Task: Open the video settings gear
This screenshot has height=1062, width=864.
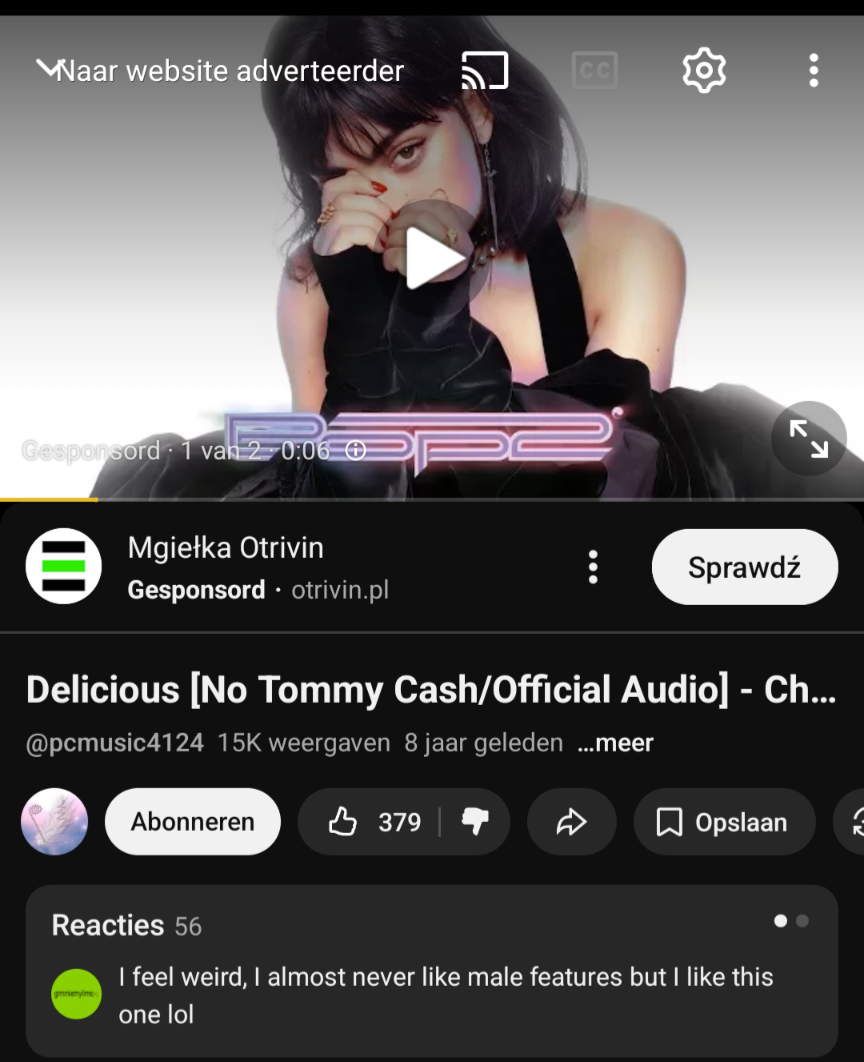Action: (704, 71)
